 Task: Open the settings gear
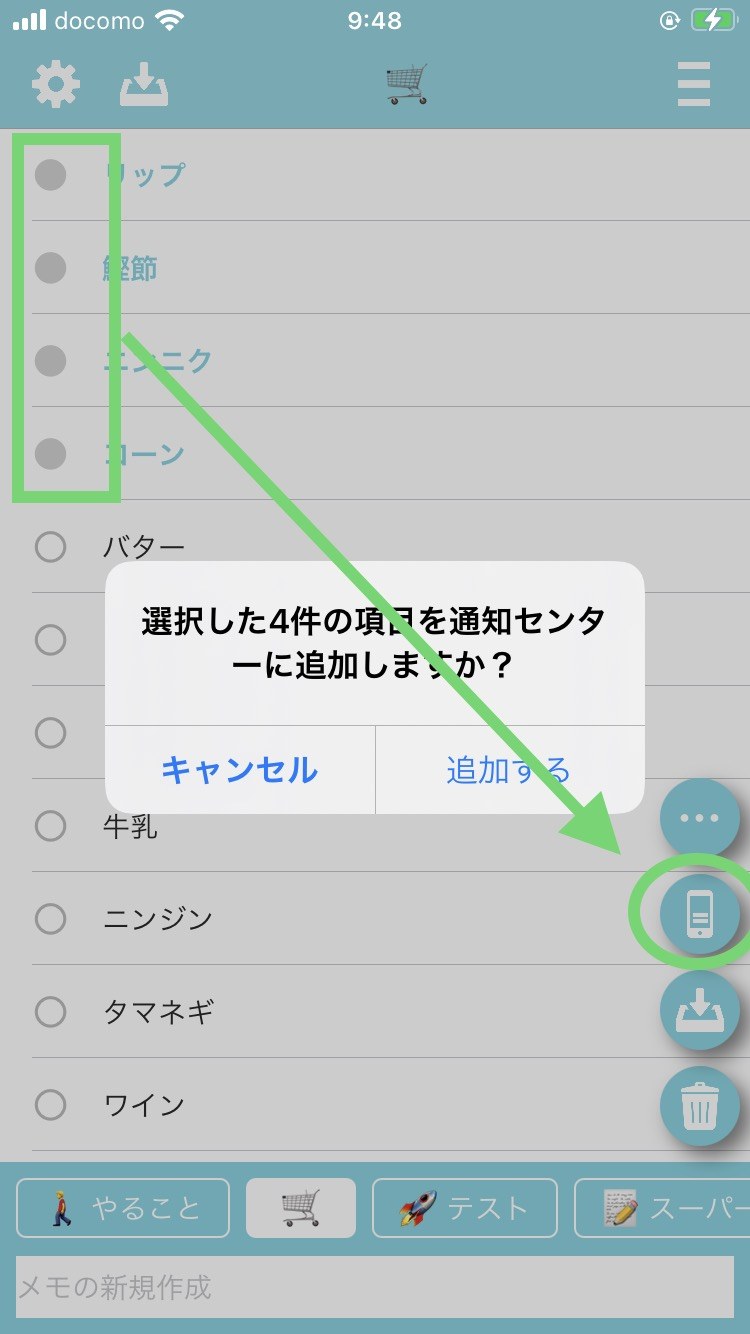pyautogui.click(x=55, y=85)
